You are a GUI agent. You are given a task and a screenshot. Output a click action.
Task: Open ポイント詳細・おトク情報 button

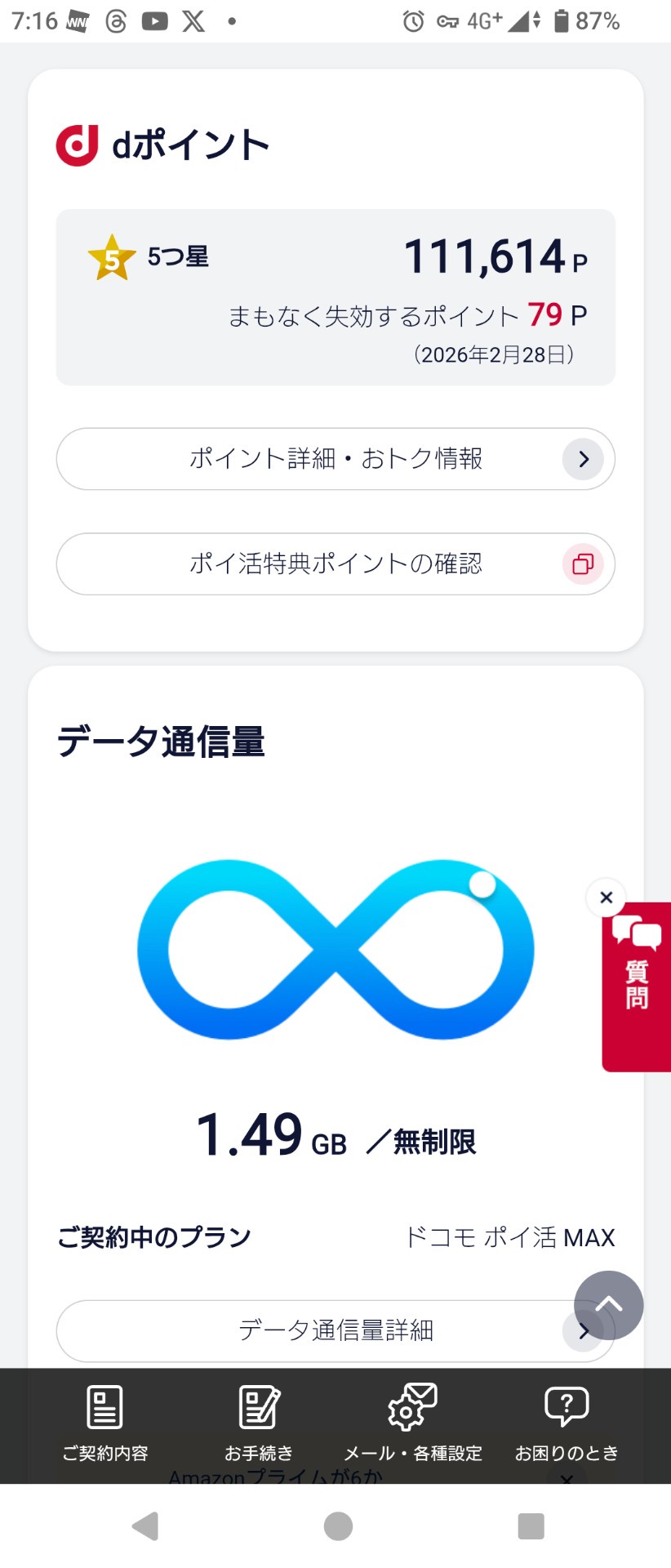335,459
